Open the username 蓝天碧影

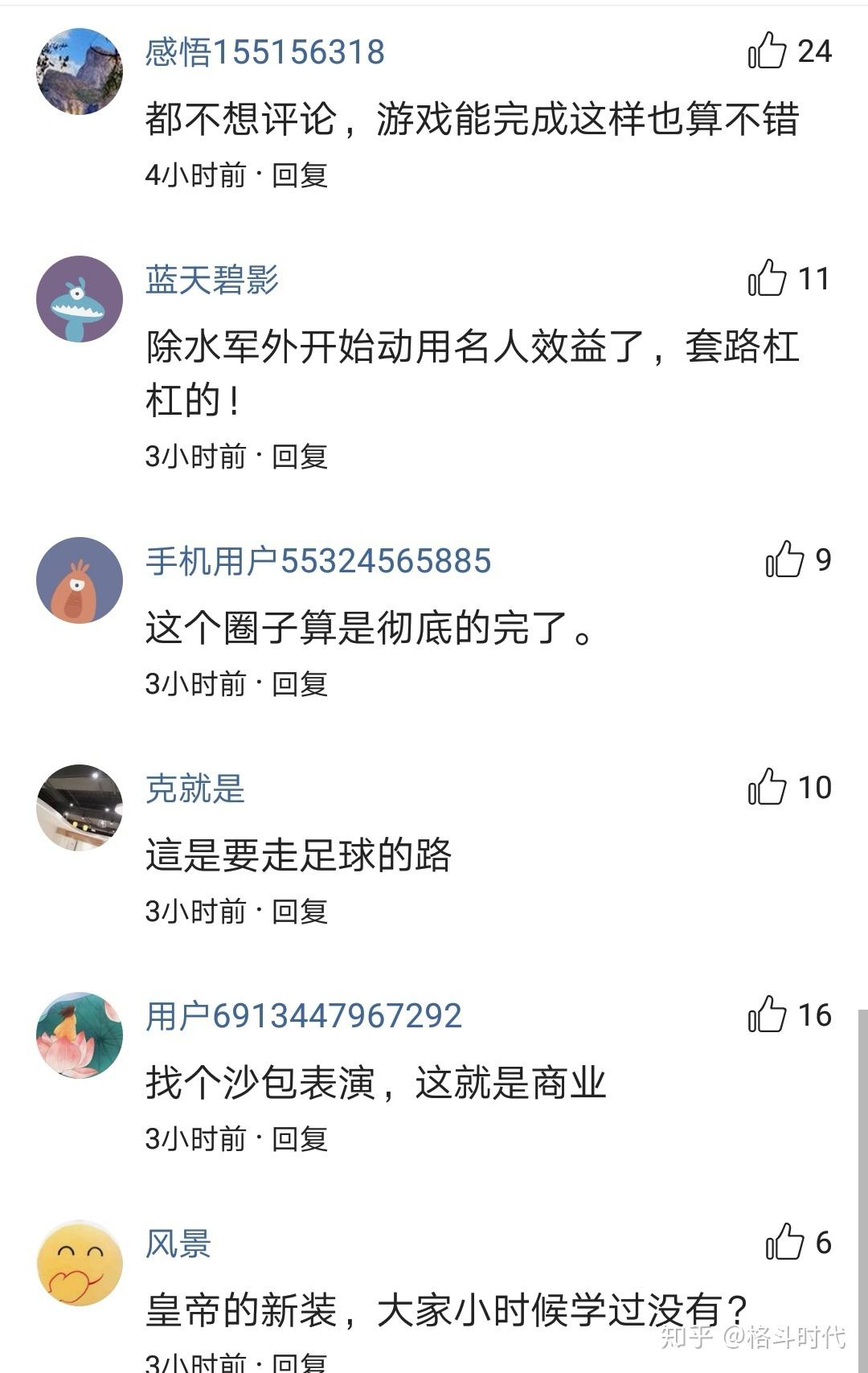click(x=213, y=281)
